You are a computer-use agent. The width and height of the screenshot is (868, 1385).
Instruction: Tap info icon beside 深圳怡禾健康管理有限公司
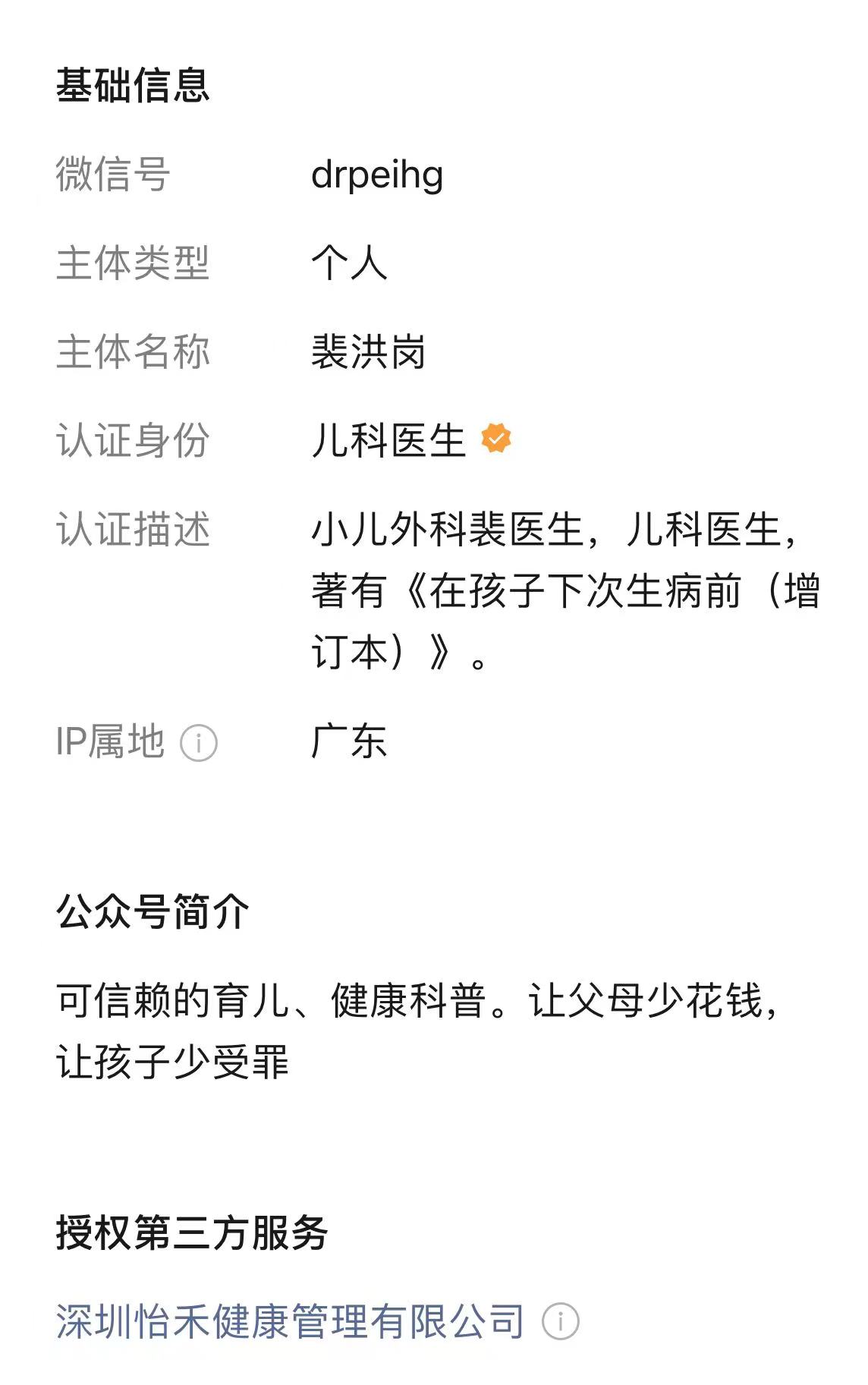[561, 1321]
